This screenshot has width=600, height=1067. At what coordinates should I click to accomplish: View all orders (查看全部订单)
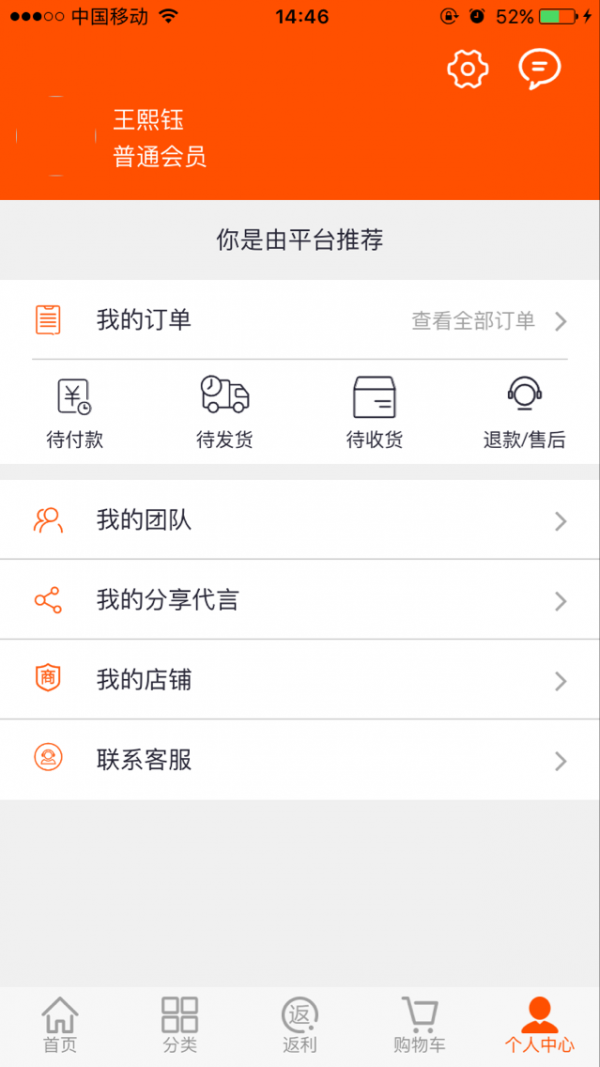[x=489, y=321]
